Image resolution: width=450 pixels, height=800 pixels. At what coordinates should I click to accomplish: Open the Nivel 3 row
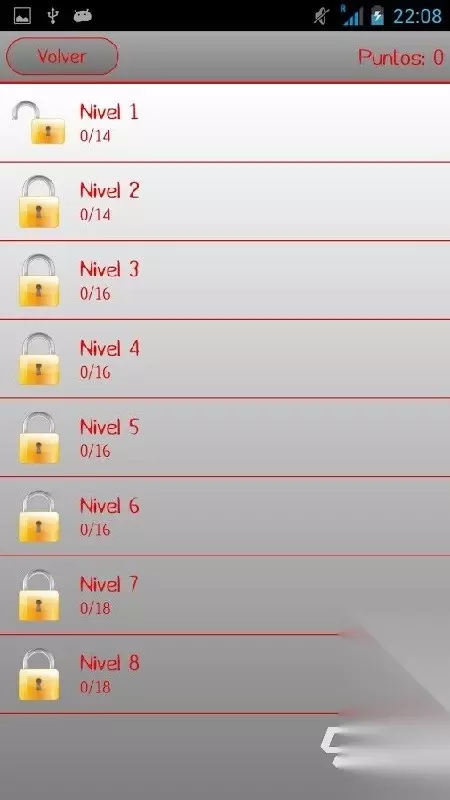(x=225, y=280)
